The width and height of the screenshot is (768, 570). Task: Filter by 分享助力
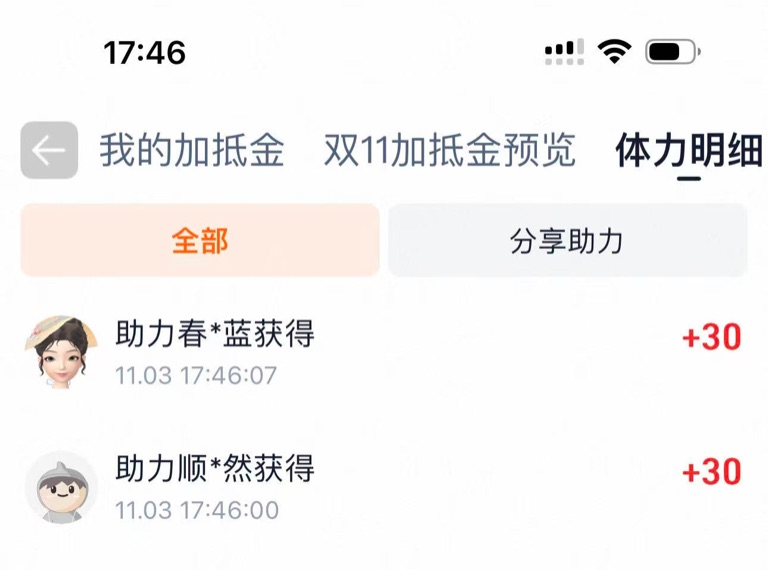[x=567, y=241]
